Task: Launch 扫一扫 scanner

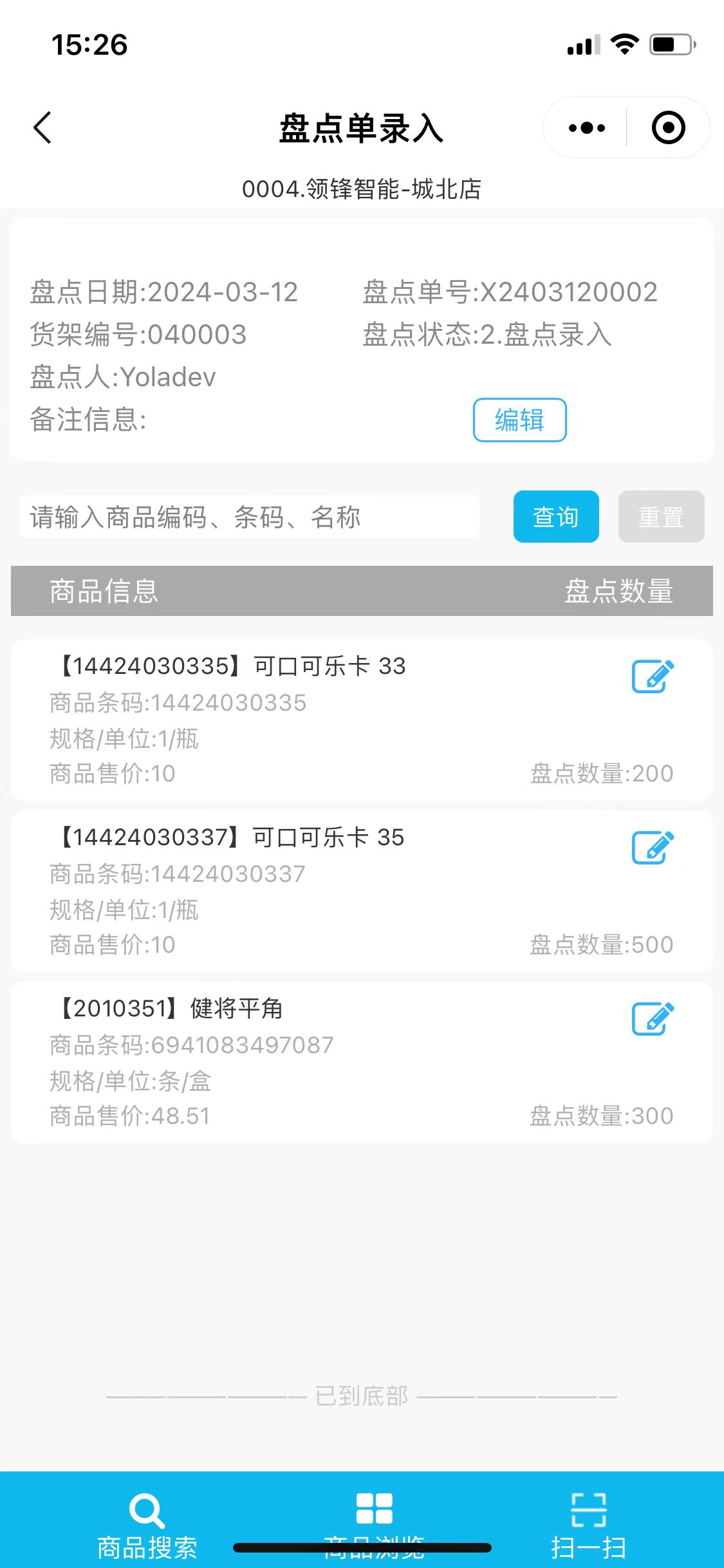Action: (588, 1524)
